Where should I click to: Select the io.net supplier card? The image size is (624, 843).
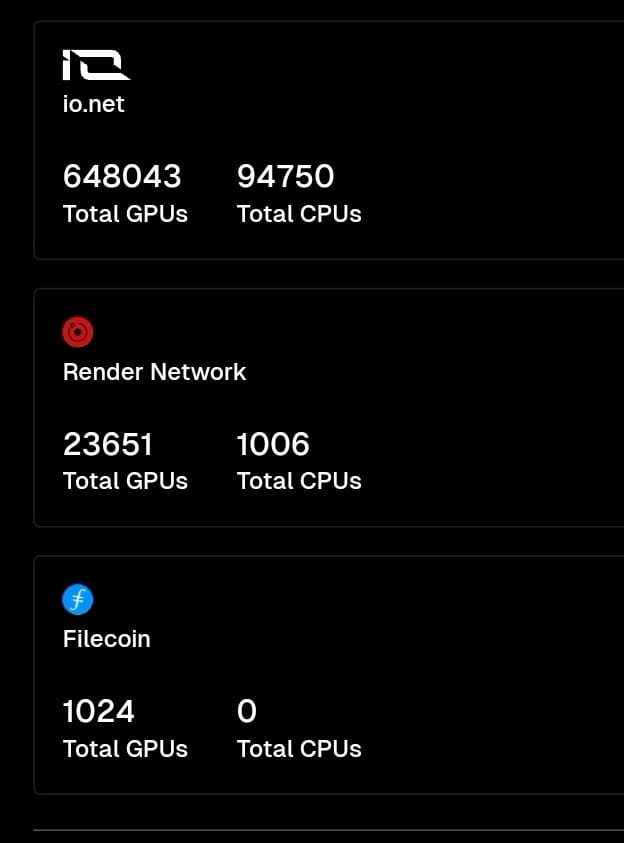[329, 140]
